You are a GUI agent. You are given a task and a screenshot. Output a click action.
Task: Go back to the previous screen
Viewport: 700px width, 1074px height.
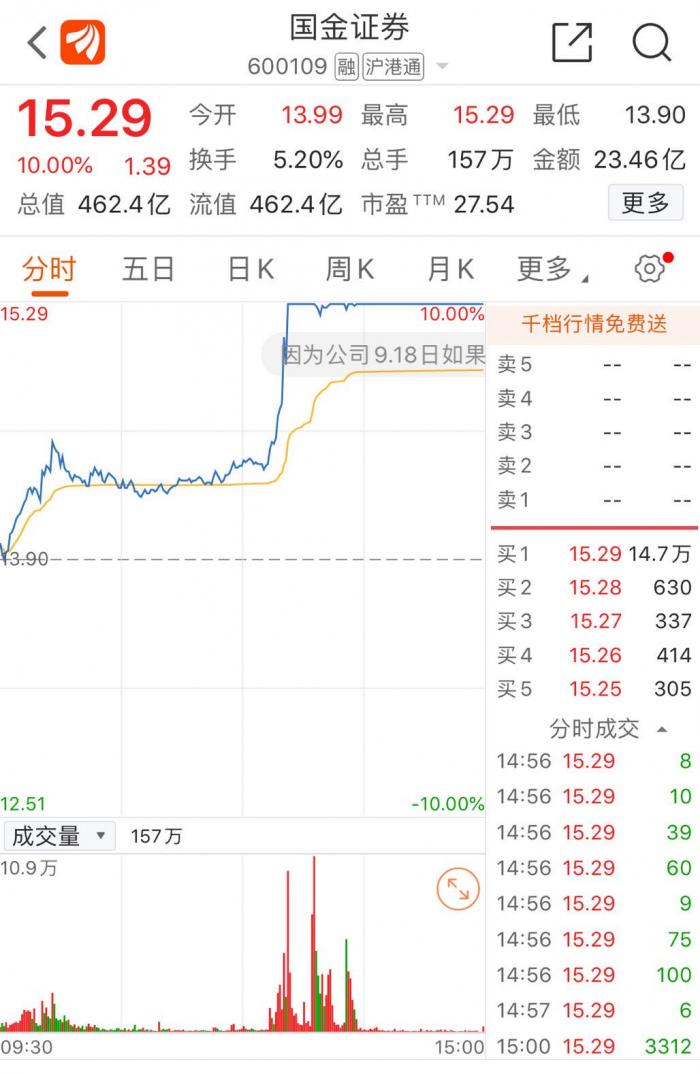tap(37, 43)
